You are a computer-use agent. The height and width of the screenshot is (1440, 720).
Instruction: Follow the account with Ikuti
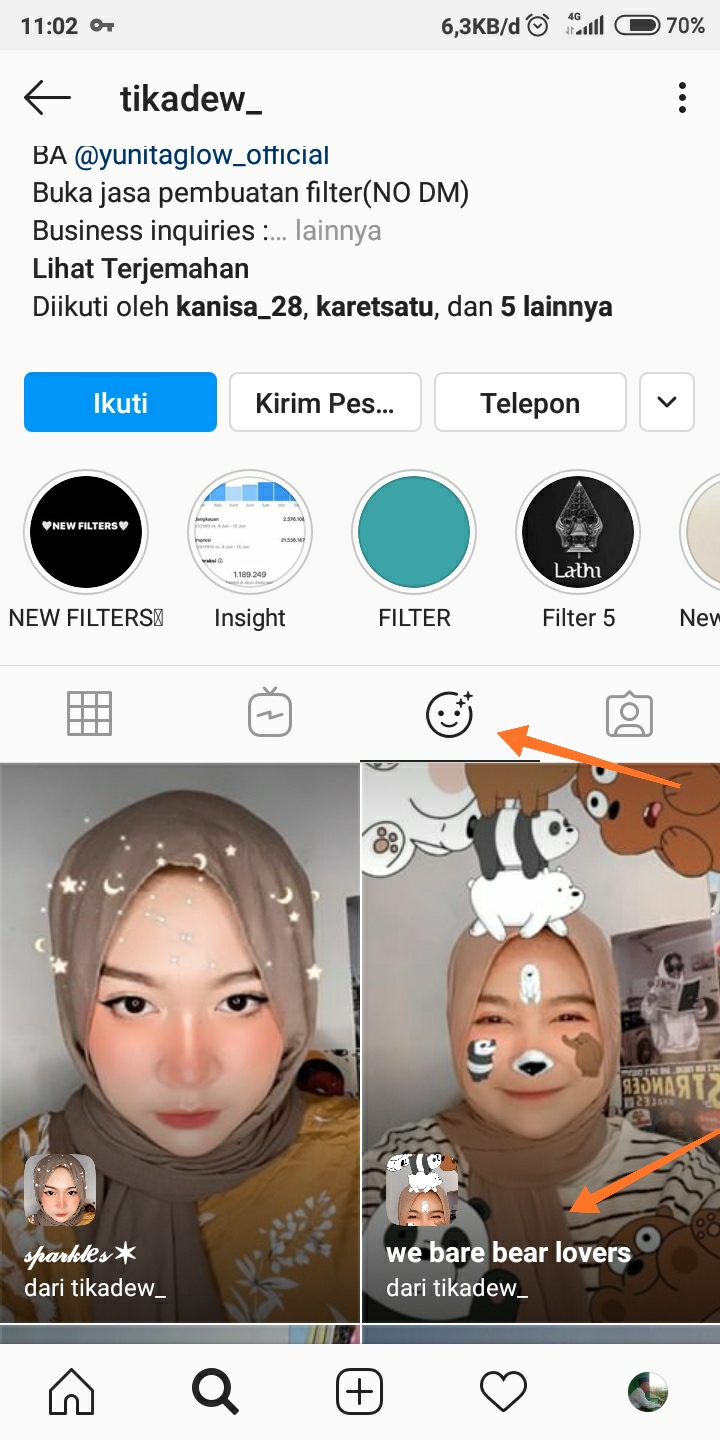tap(120, 403)
